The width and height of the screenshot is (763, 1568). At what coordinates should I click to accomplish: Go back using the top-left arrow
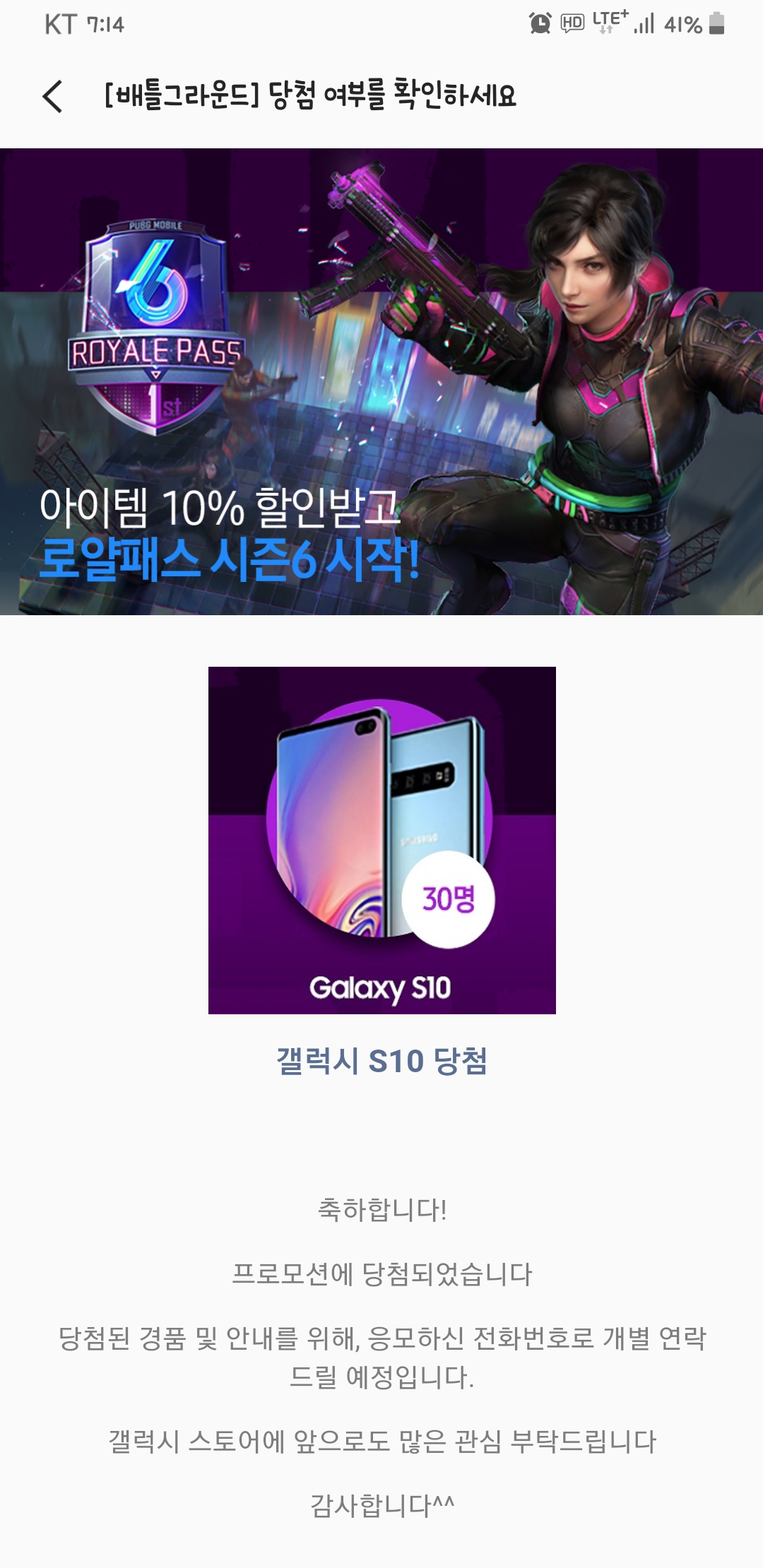tap(53, 96)
